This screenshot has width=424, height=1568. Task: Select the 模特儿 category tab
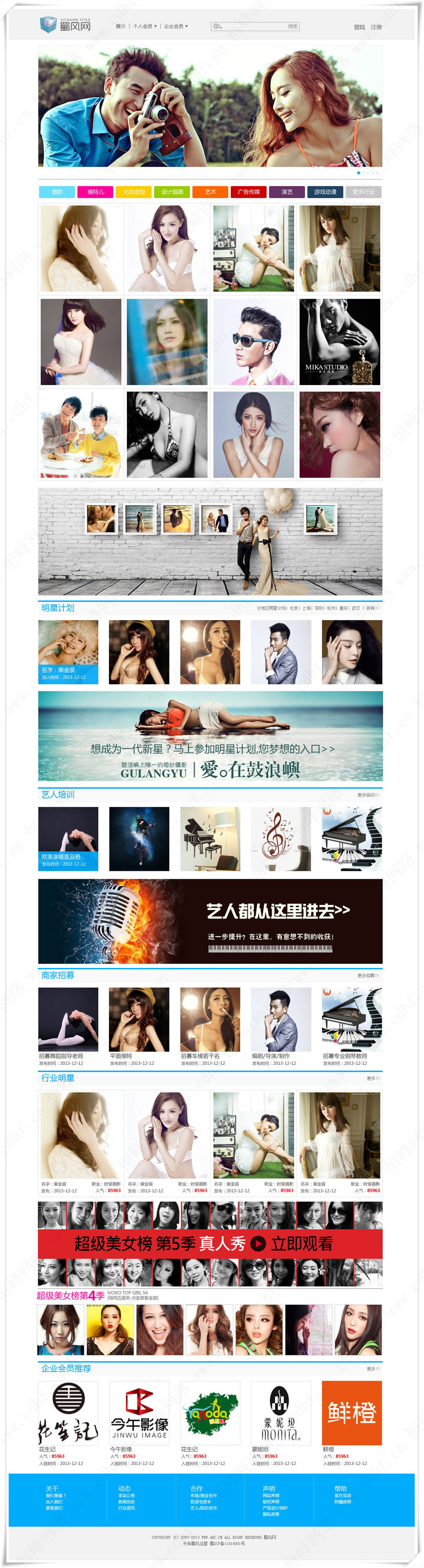96,192
